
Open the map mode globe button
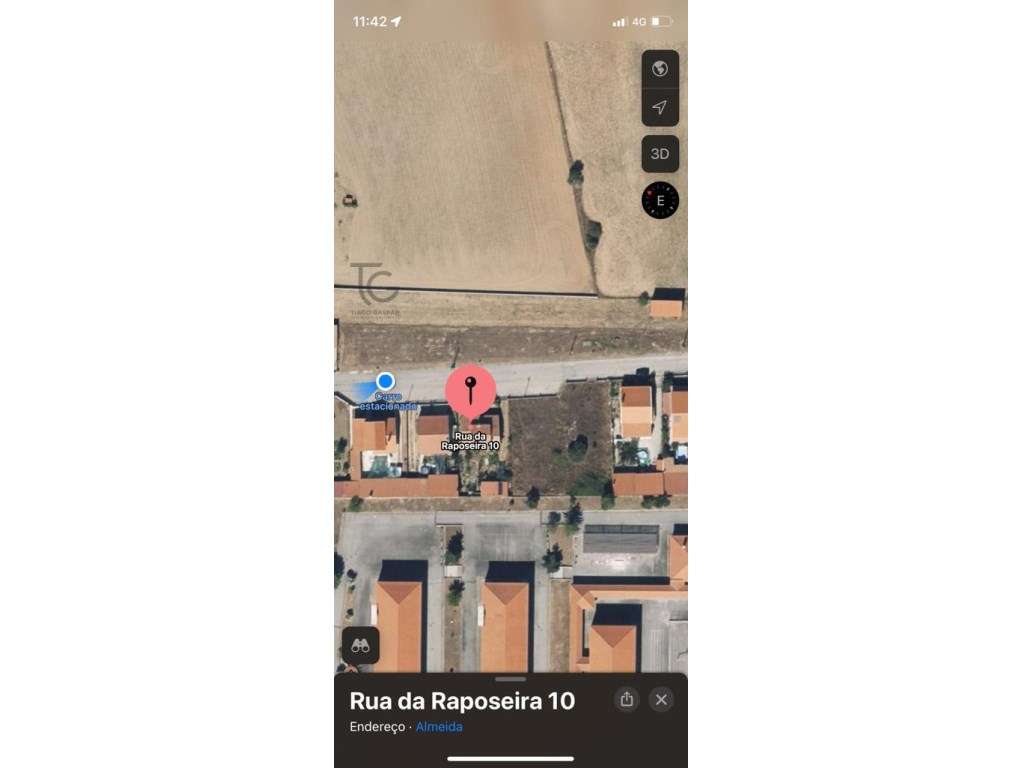point(660,69)
